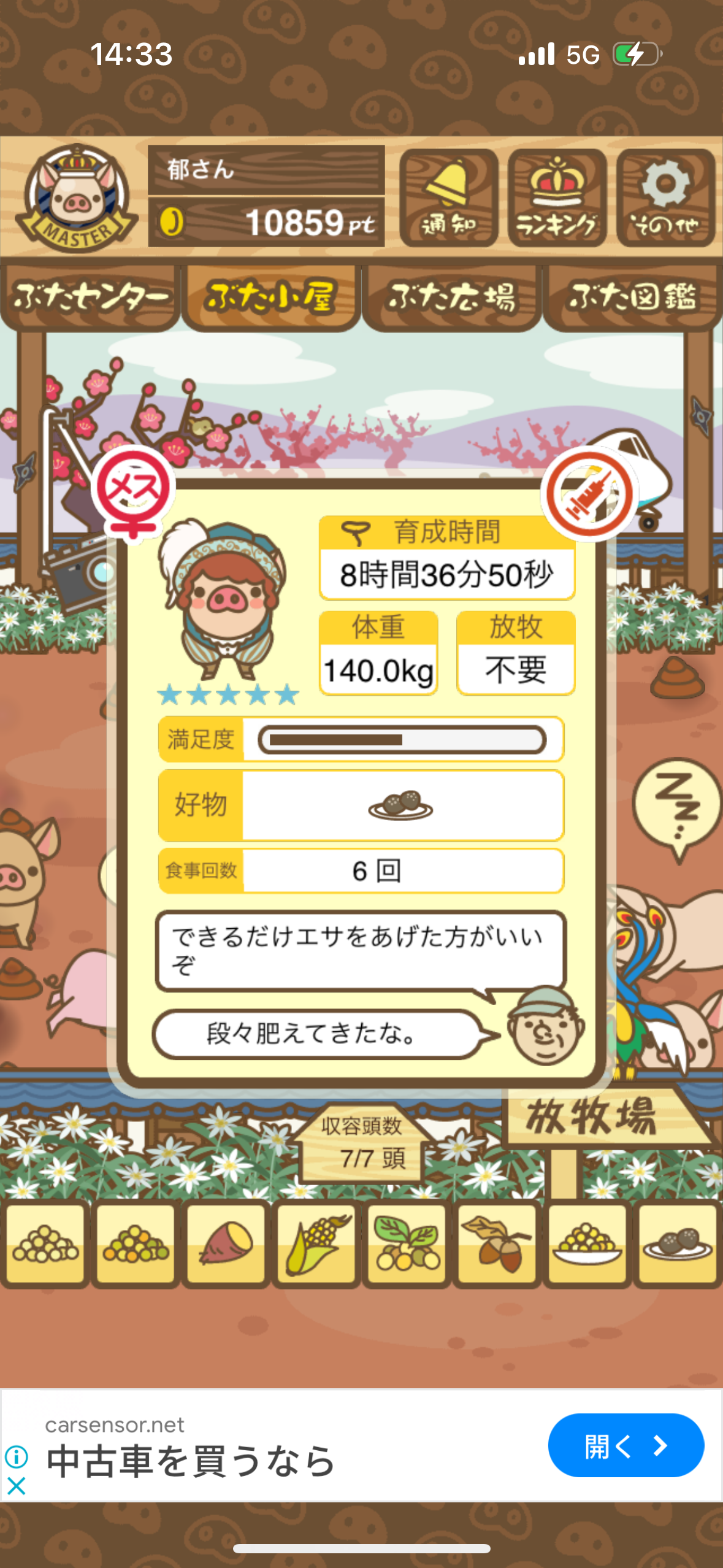Close the carsensor.net ad banner
The height and width of the screenshot is (1568, 723).
pyautogui.click(x=17, y=1486)
